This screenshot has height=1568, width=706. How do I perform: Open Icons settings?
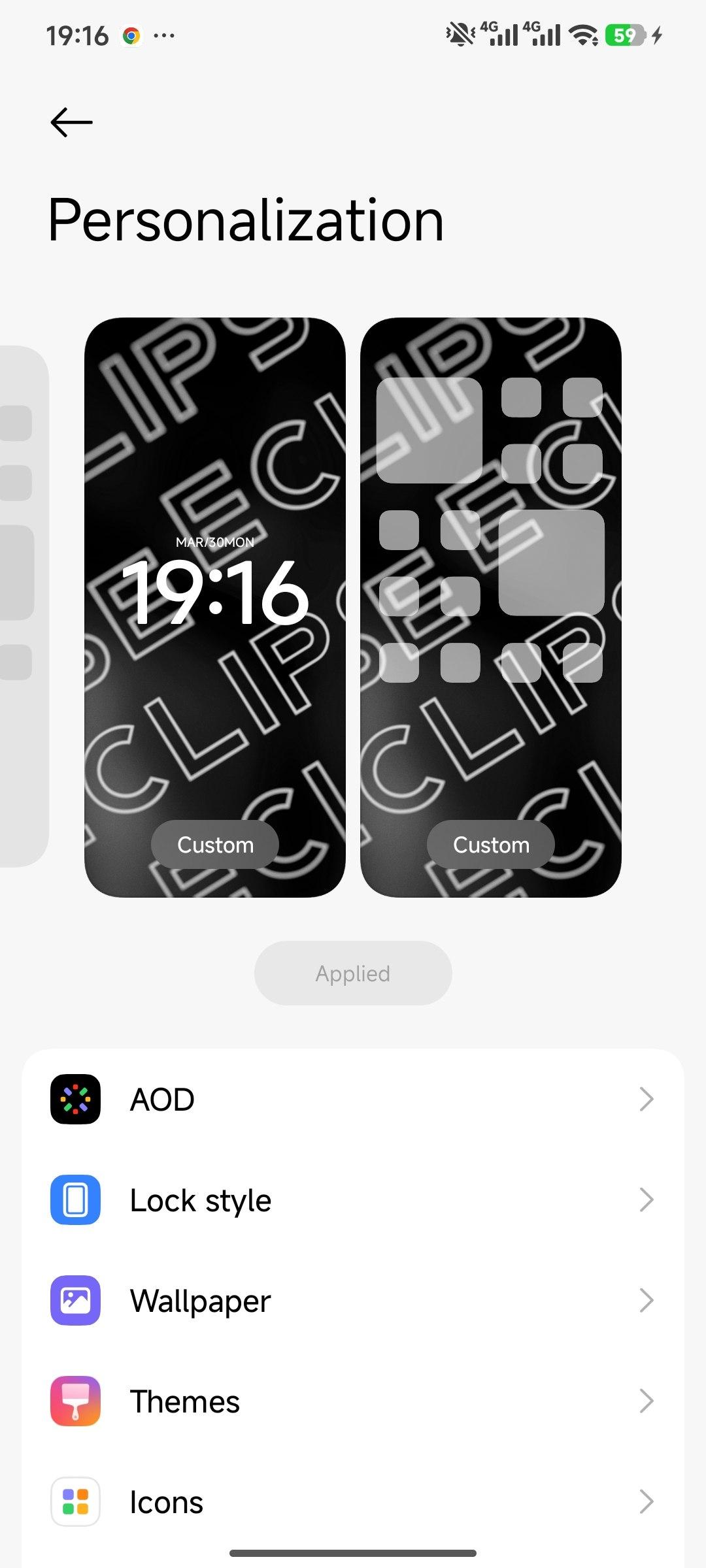[x=353, y=1502]
